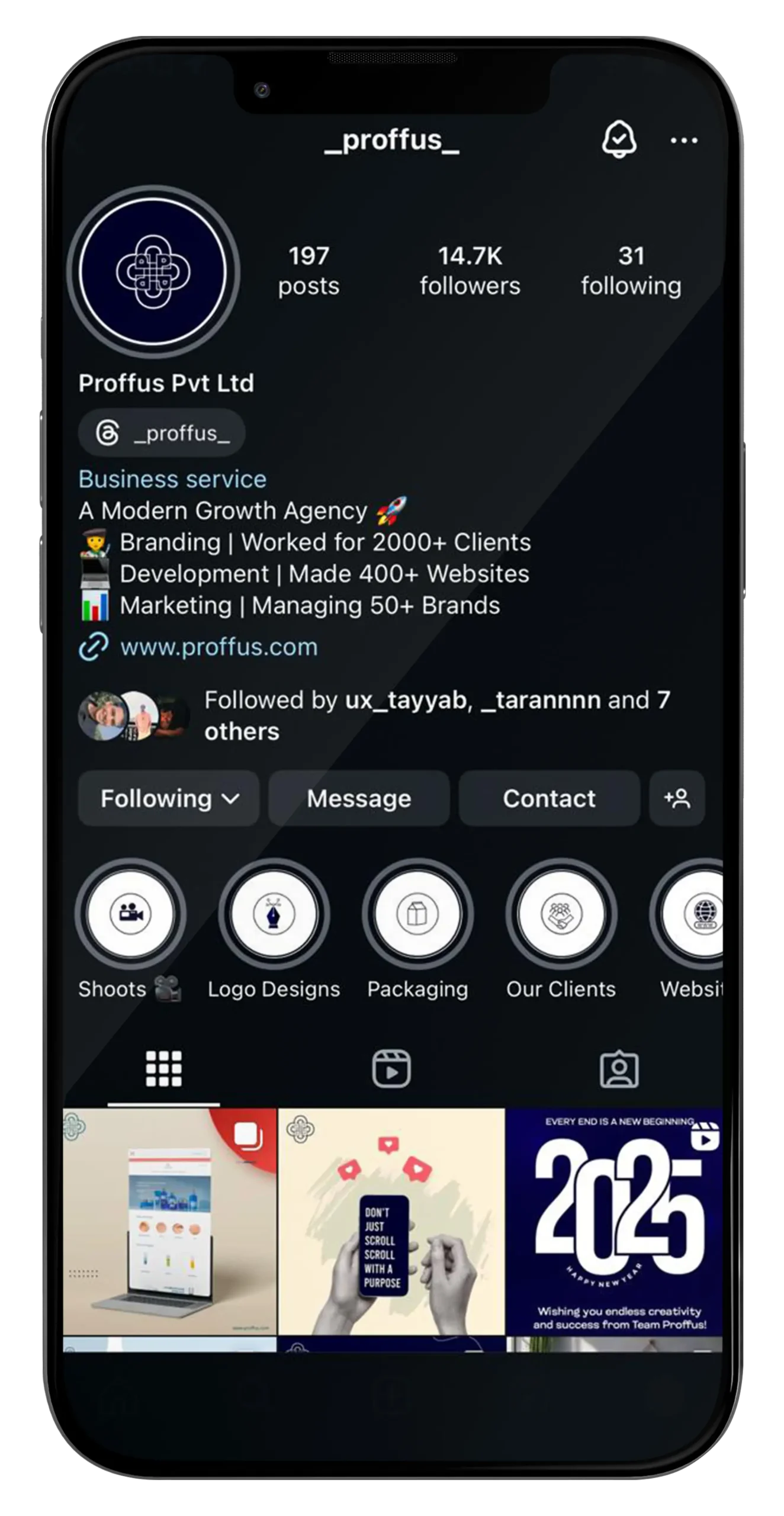The width and height of the screenshot is (784, 1516).
Task: Expand the Following dropdown button
Action: pyautogui.click(x=169, y=798)
